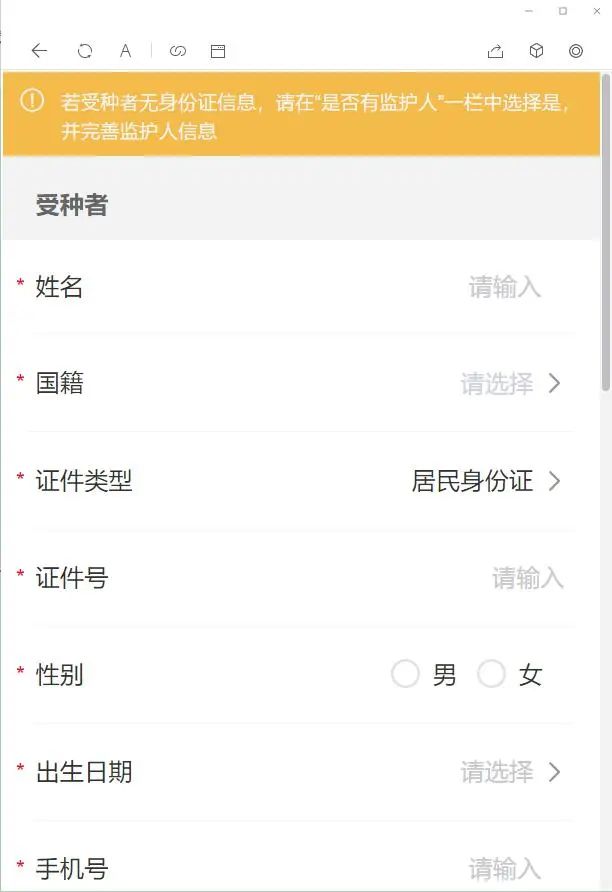The width and height of the screenshot is (612, 892).
Task: Choose 女 for 性别
Action: click(492, 675)
